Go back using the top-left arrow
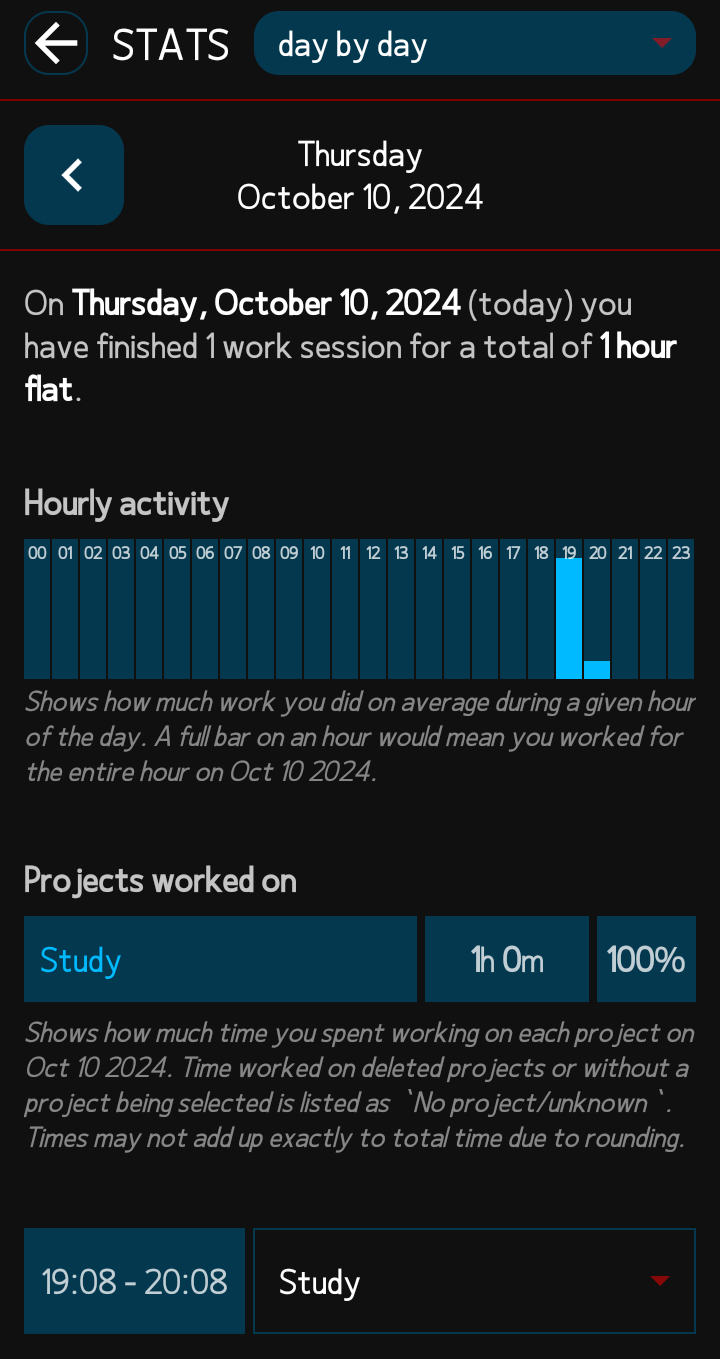The image size is (720, 1359). tap(56, 43)
